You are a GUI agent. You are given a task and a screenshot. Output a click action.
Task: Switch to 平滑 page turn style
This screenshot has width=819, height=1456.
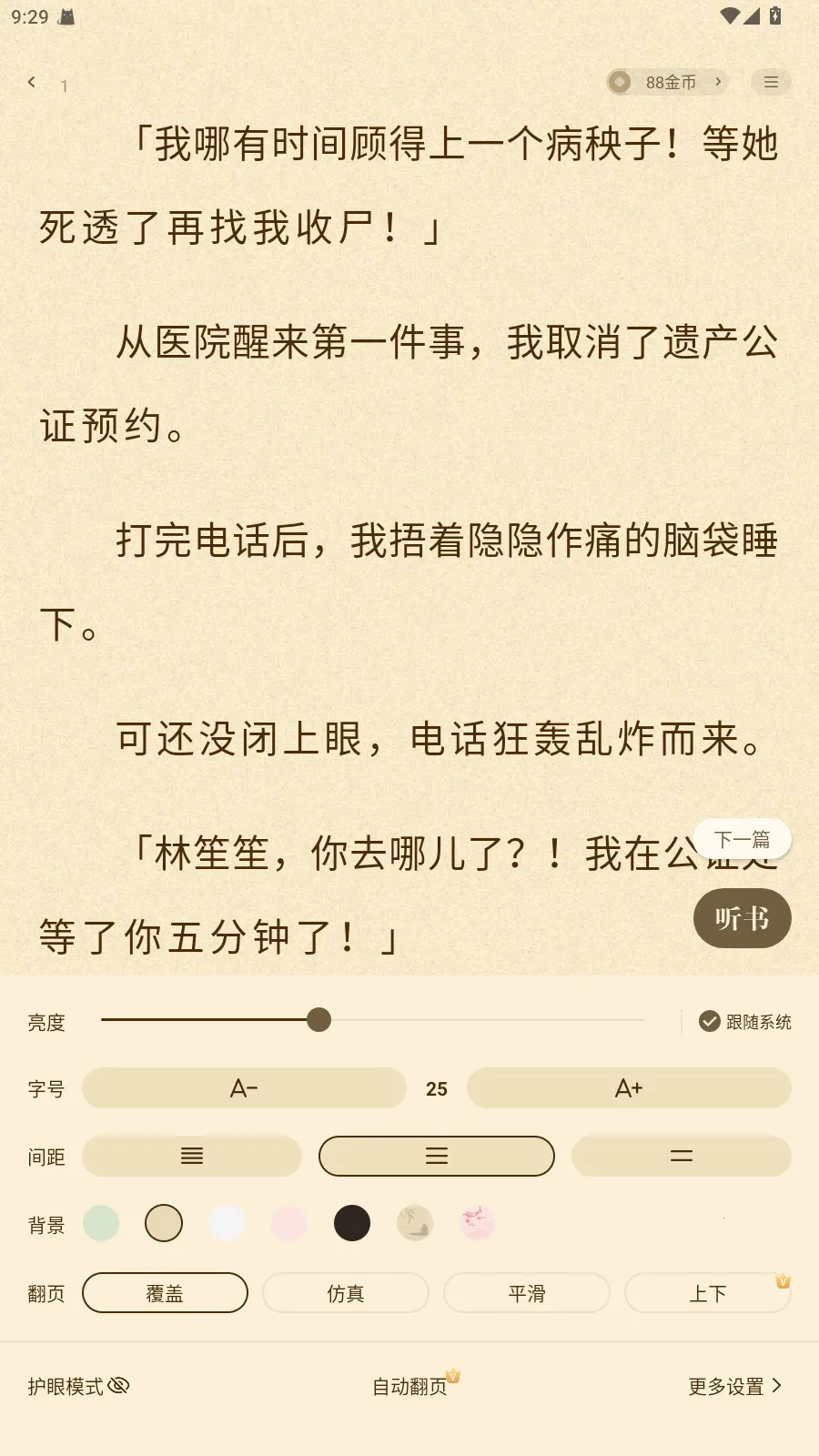527,1292
